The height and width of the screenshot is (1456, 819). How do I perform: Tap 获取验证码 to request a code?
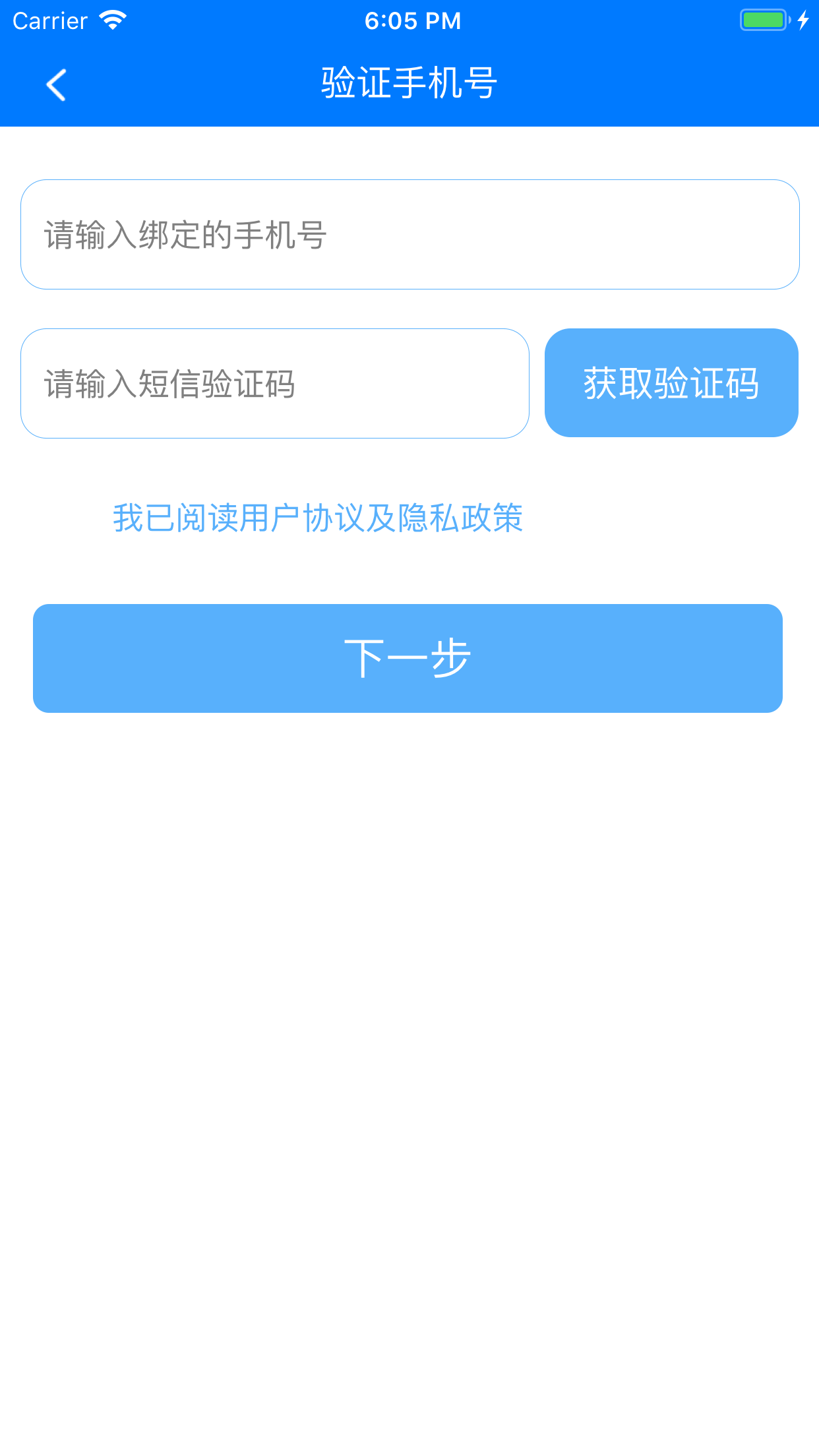[671, 383]
